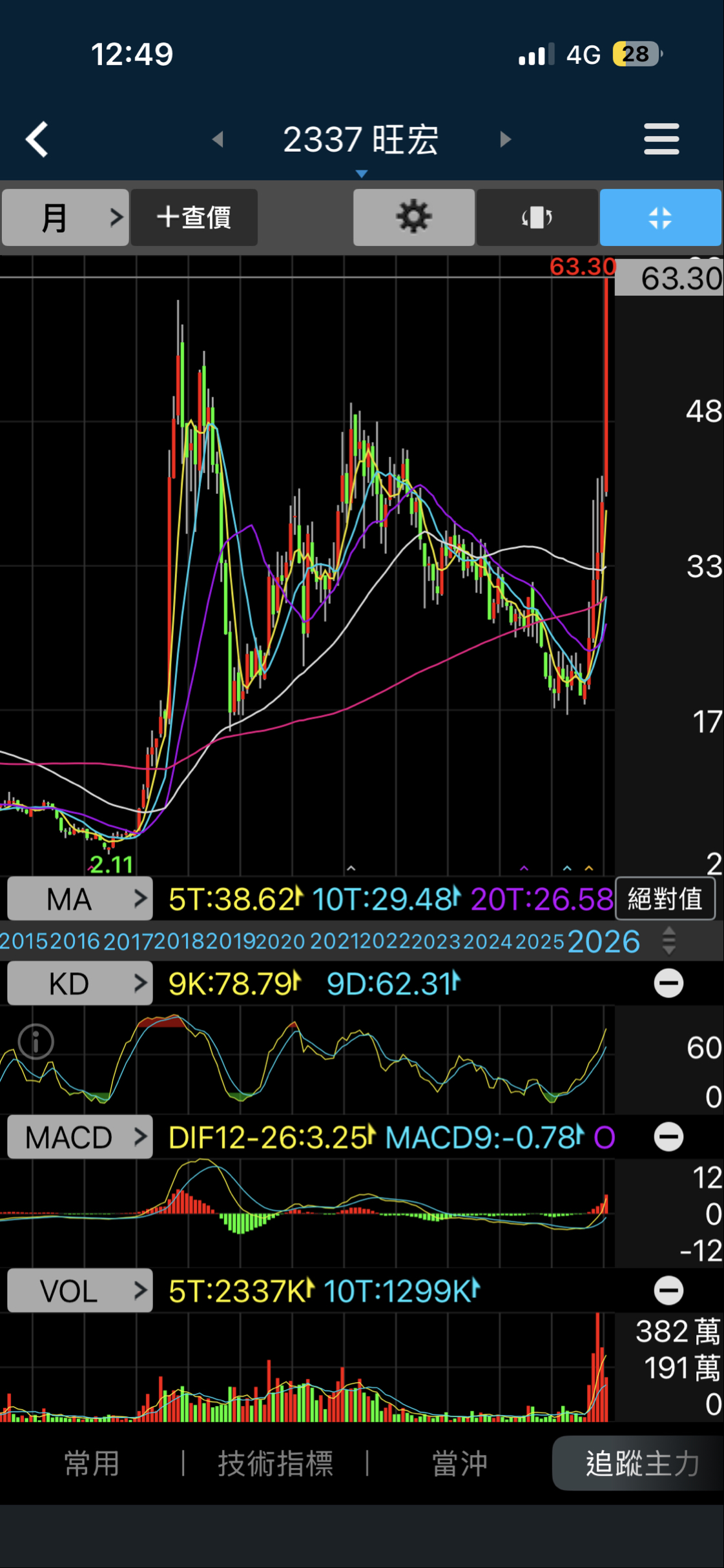Switch to the next stock with right arrow
This screenshot has width=724, height=1568.
click(505, 139)
